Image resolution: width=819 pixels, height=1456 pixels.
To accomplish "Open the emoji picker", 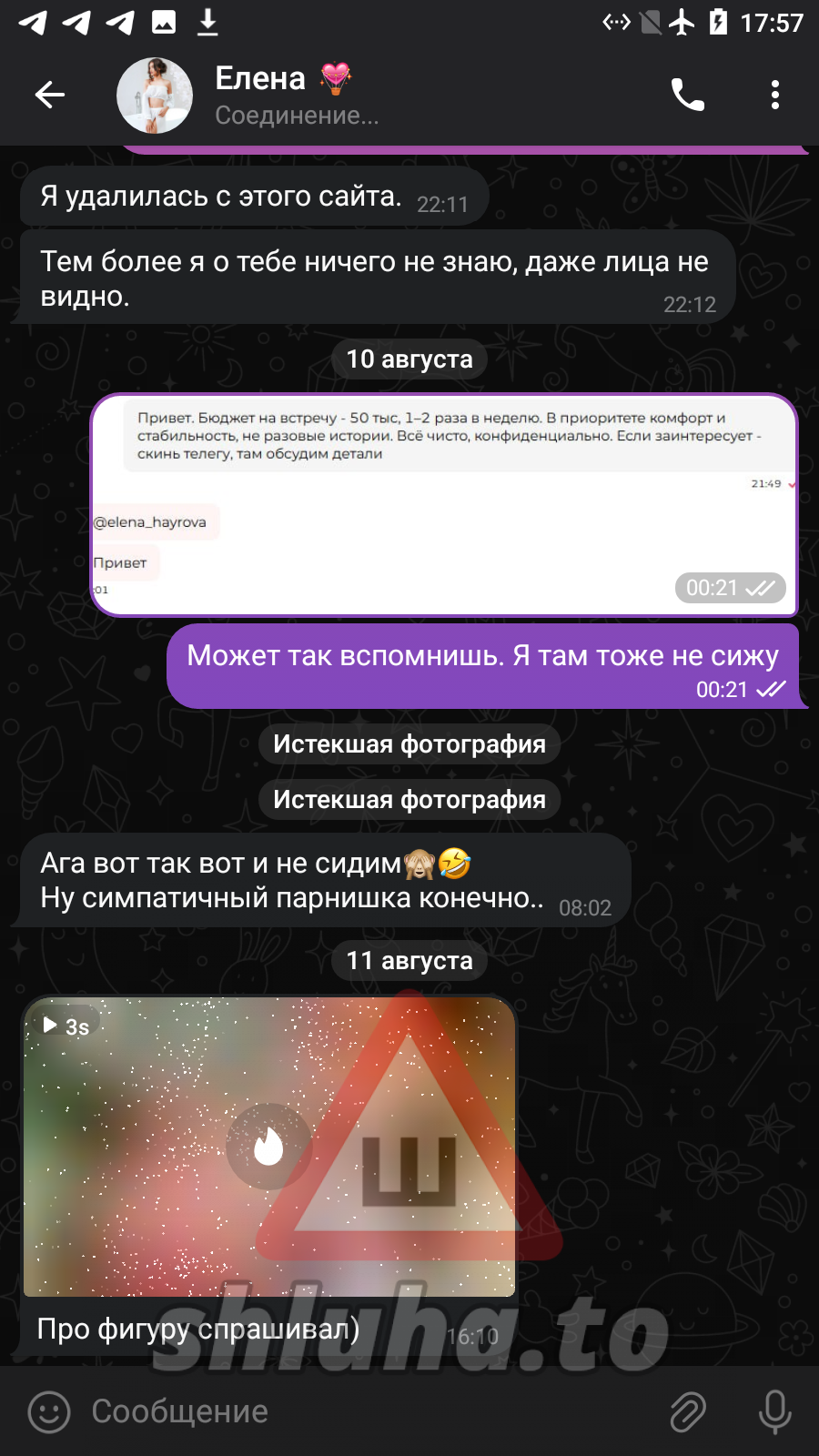I will (x=49, y=1411).
